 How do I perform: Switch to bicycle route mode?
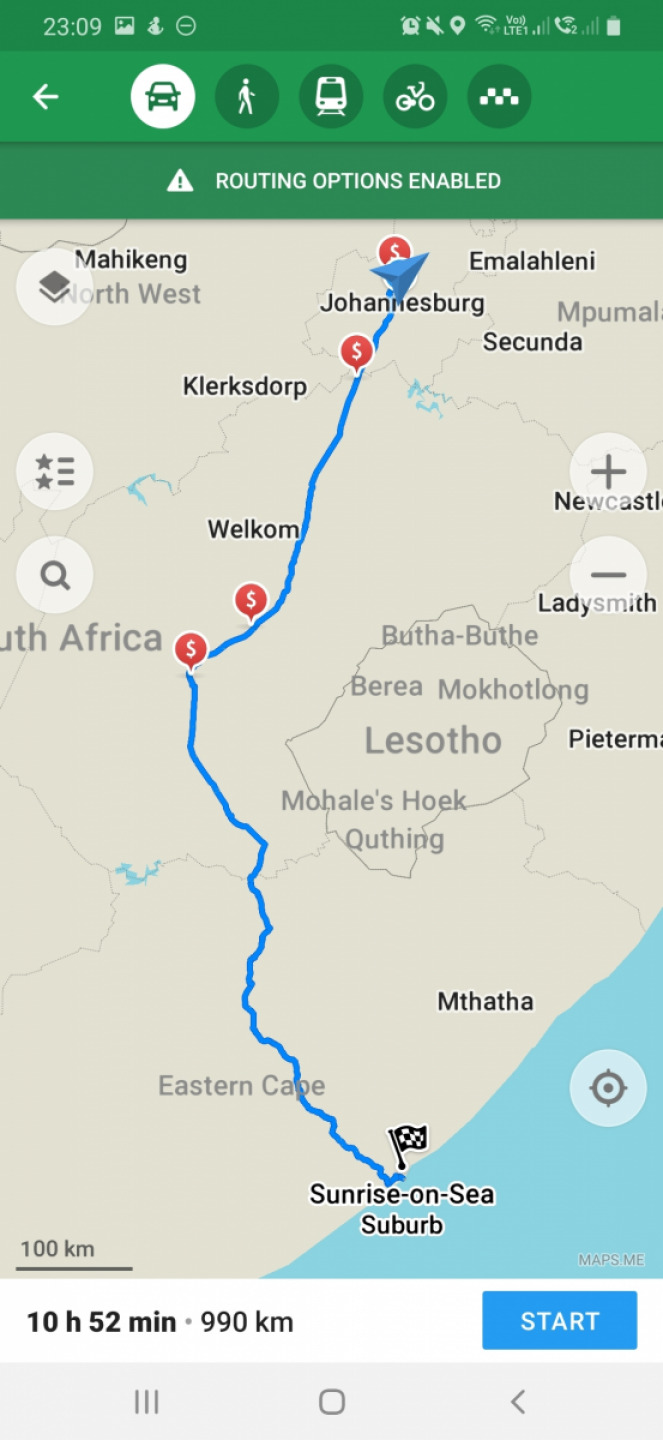(415, 97)
